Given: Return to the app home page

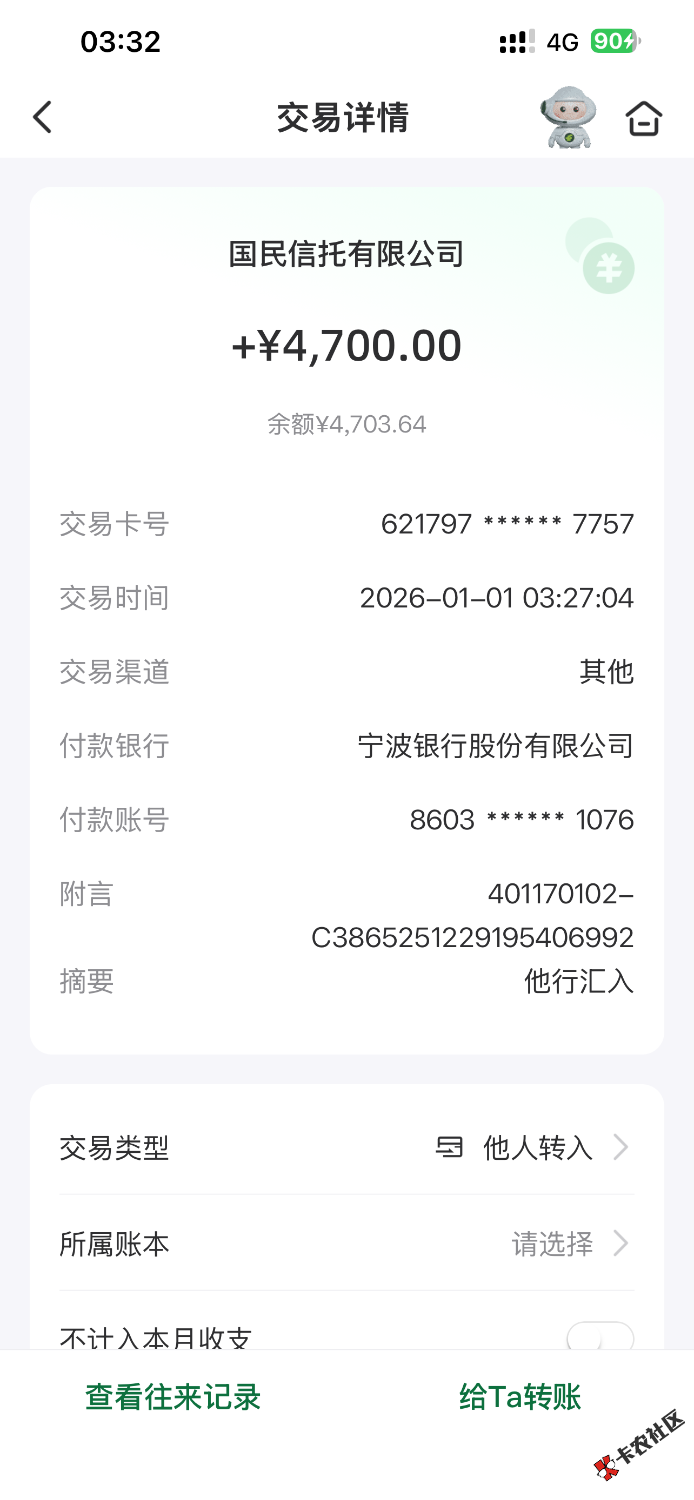Looking at the screenshot, I should click(644, 119).
